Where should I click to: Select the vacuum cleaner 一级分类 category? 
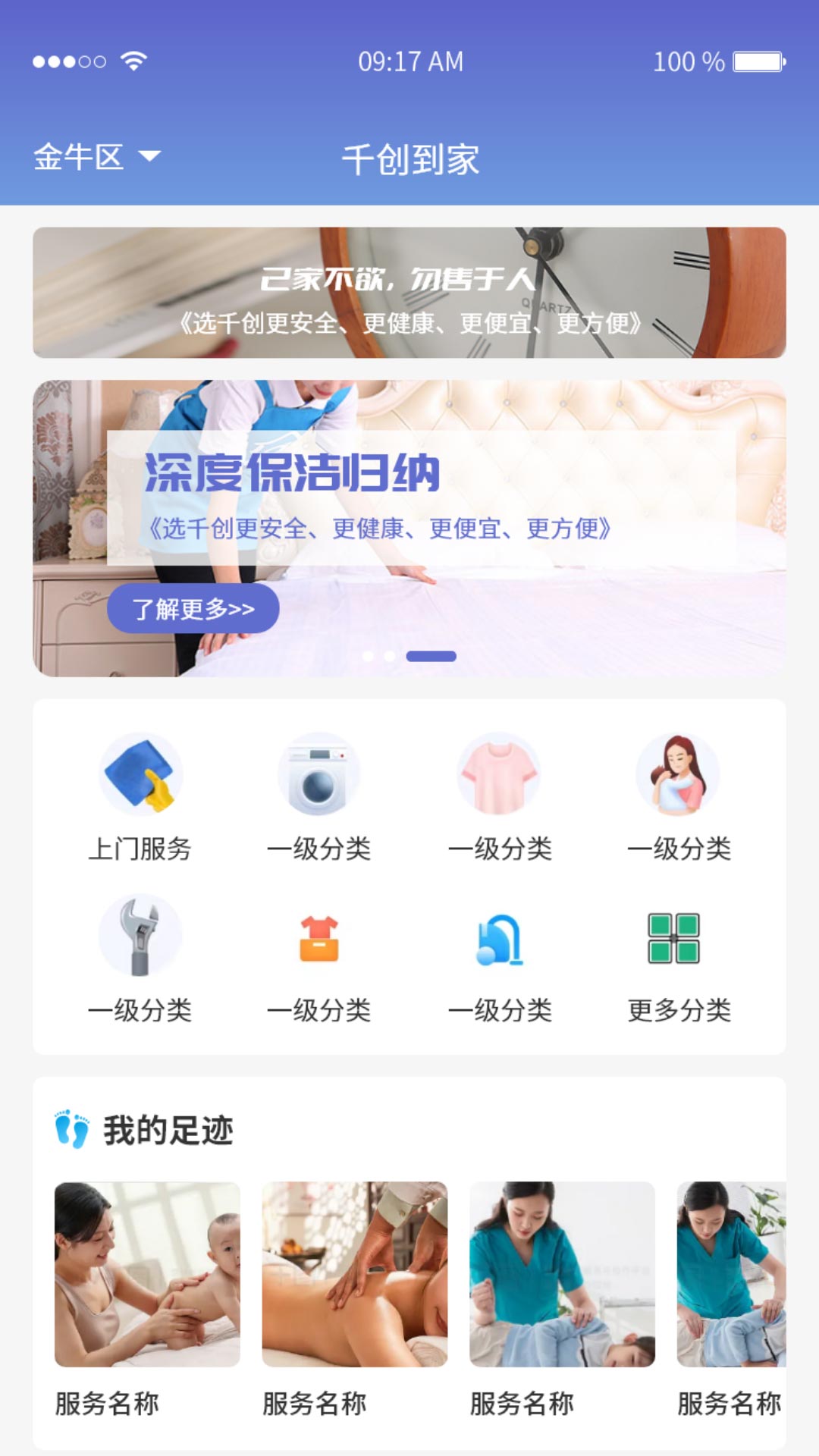[x=499, y=957]
